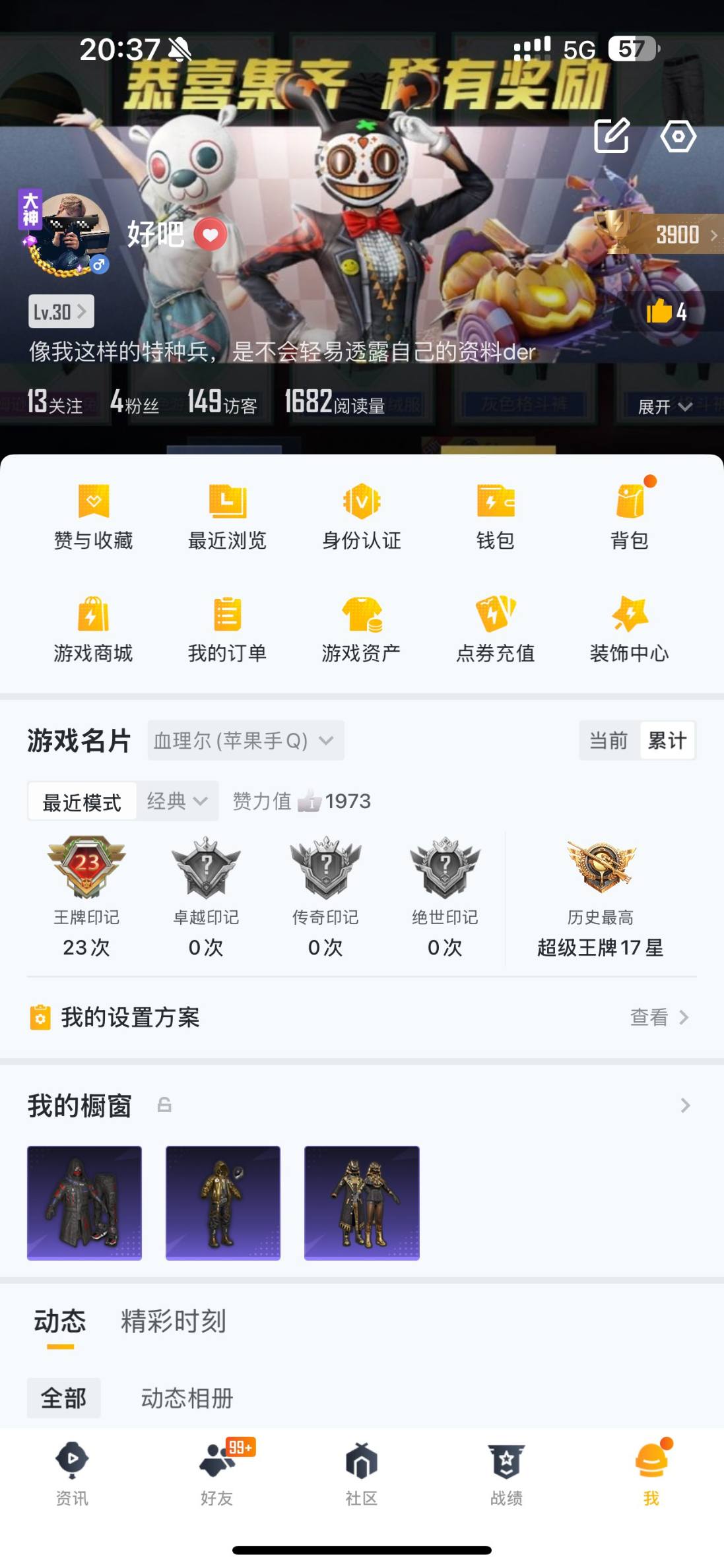This screenshot has width=724, height=1568.
Task: Open the 血理尔 (苹果手Q) account dropdown
Action: [244, 740]
